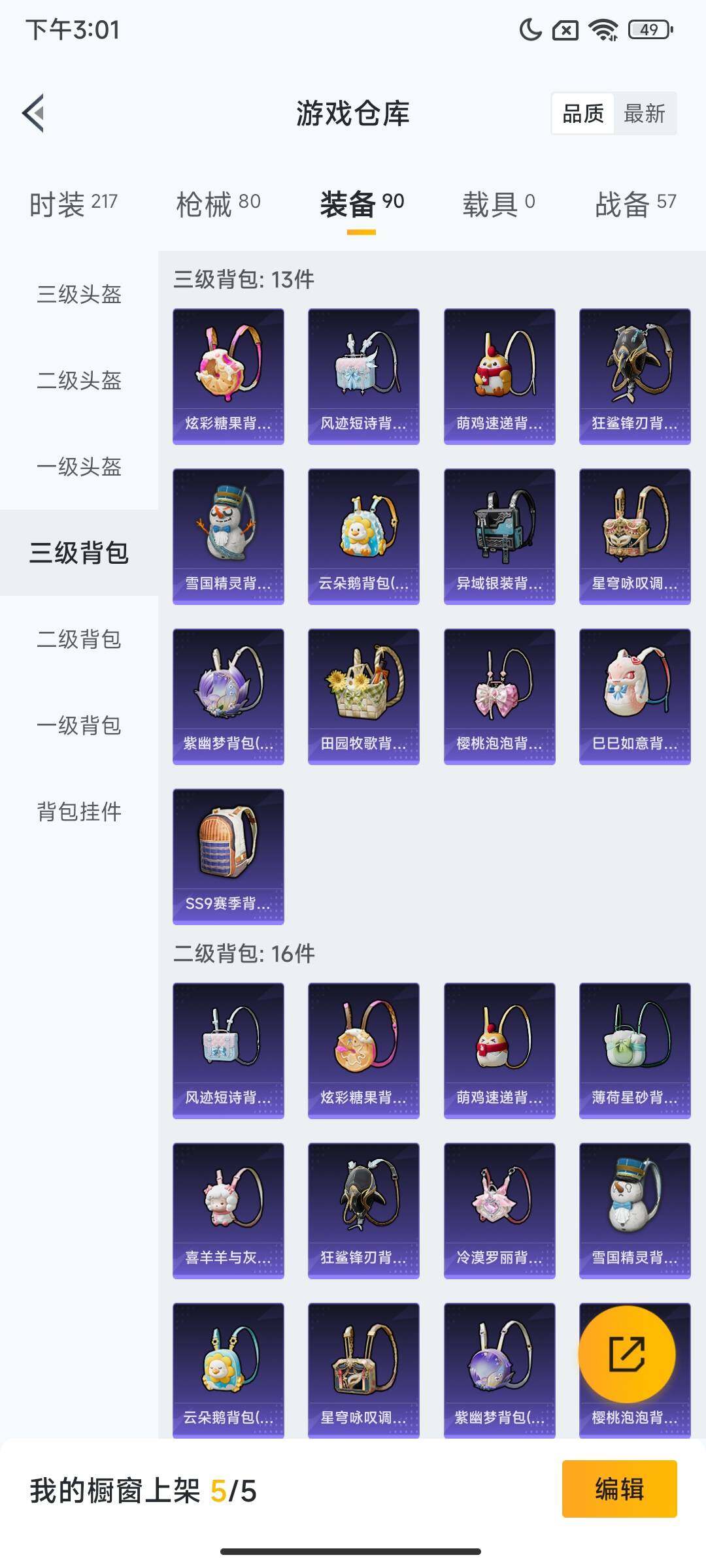Switch to the 战备 tab
The width and height of the screenshot is (706, 1568).
(636, 204)
